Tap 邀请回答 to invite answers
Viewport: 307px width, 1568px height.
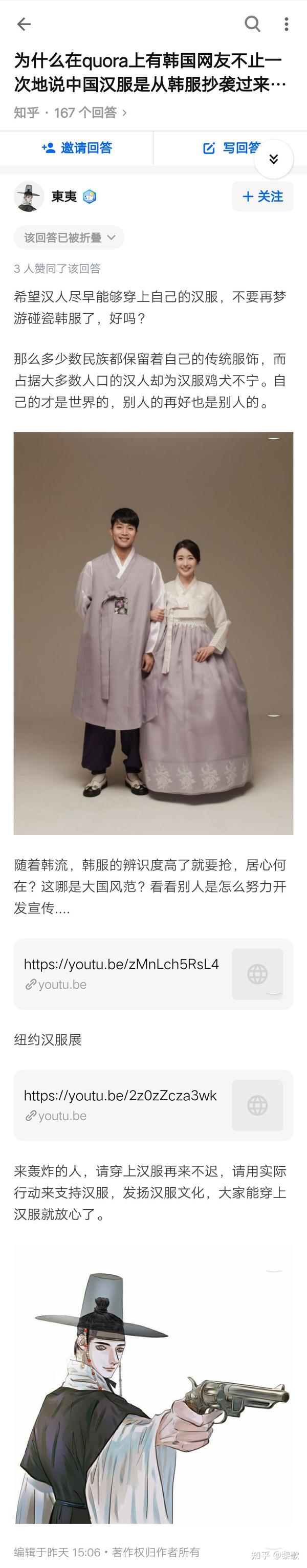(77, 148)
